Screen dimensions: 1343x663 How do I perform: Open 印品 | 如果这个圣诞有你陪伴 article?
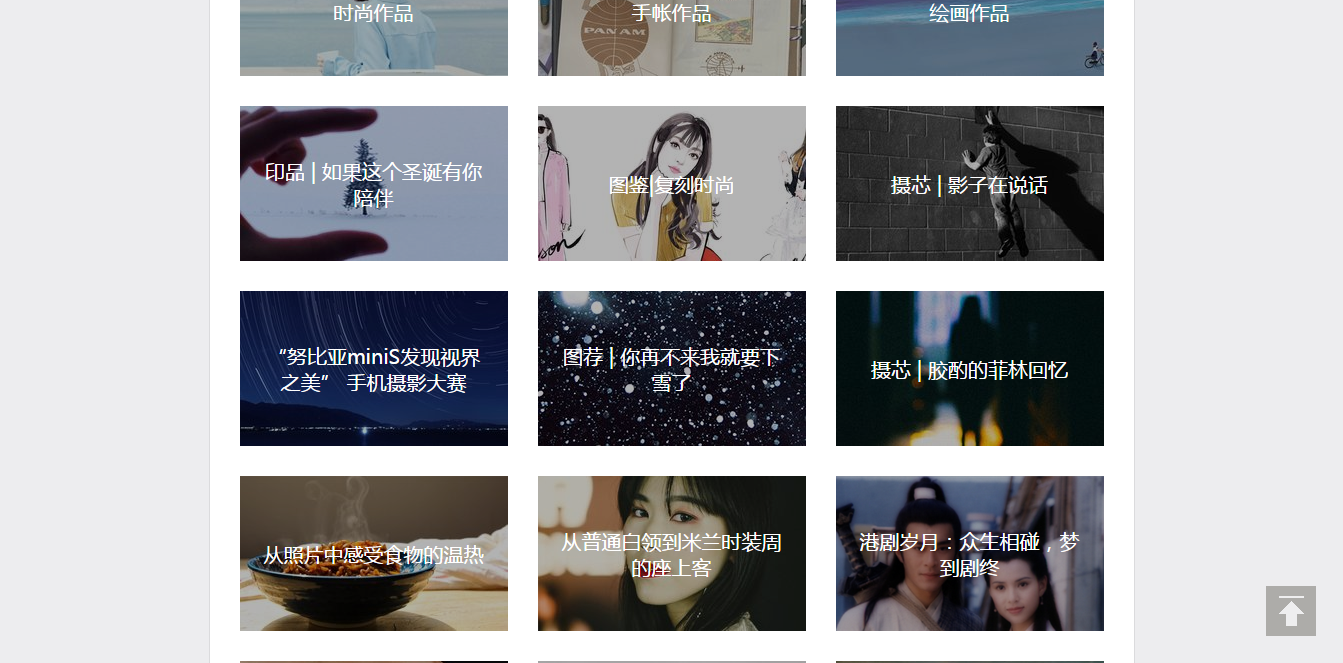point(373,184)
